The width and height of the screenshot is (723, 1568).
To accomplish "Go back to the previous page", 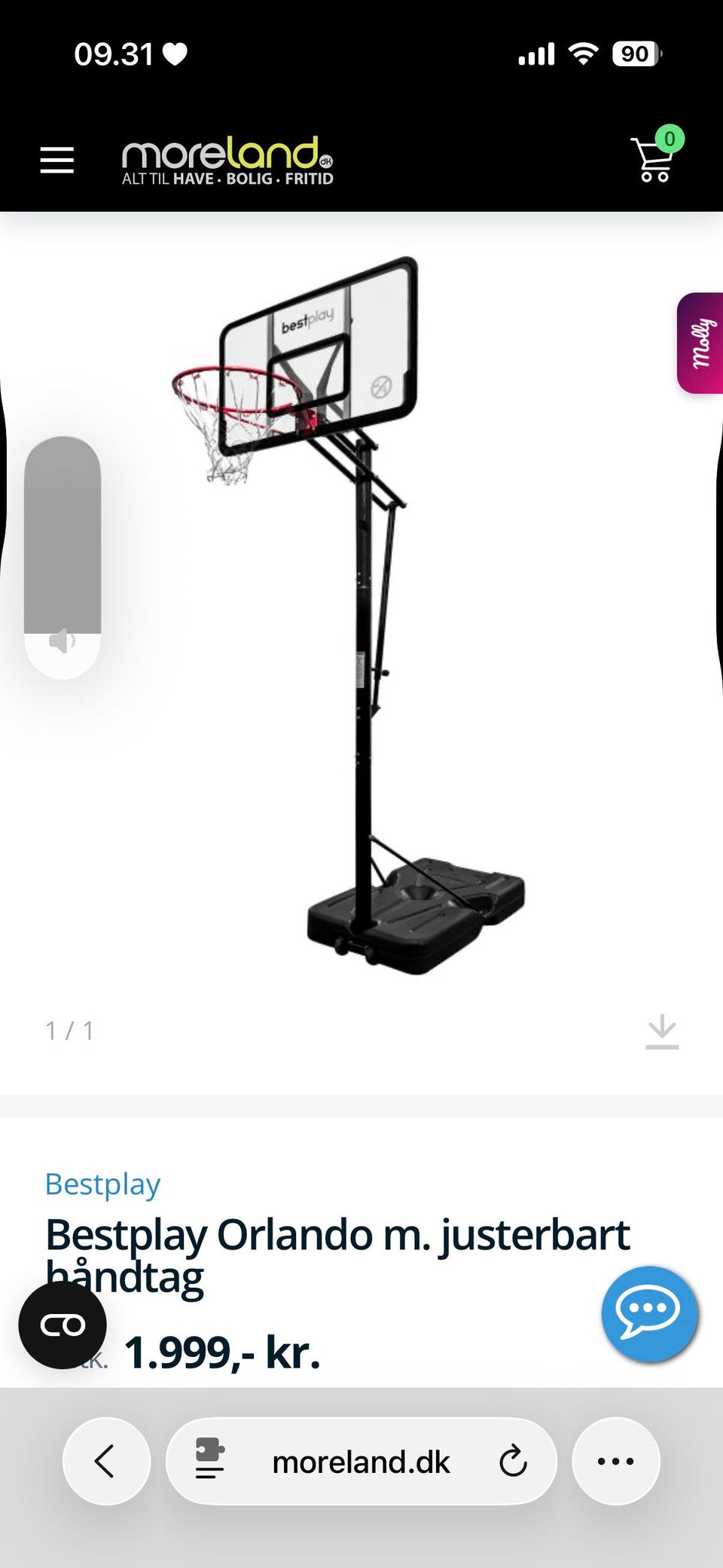I will coord(106,1462).
